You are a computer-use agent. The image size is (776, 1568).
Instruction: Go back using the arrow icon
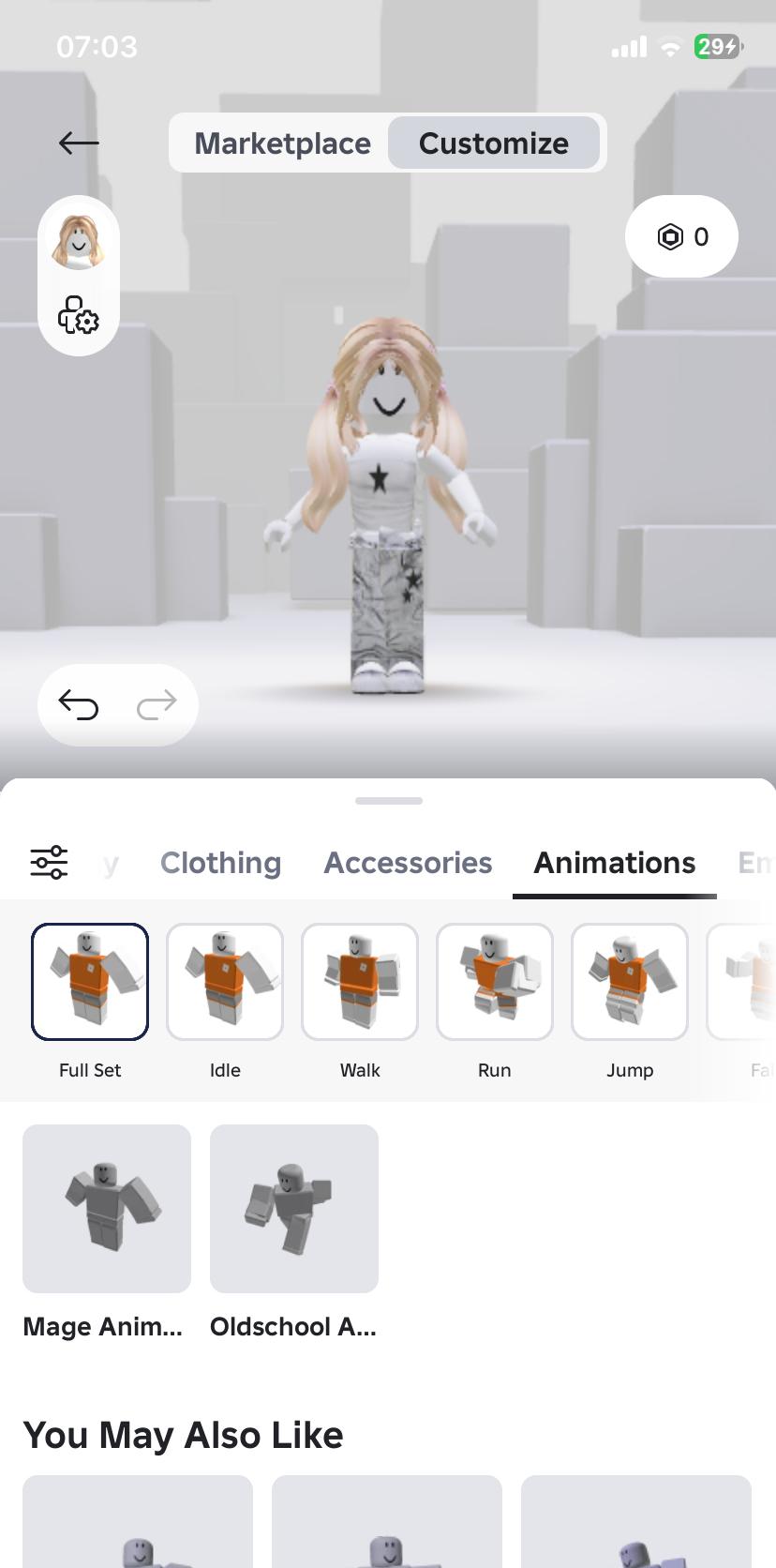point(79,143)
